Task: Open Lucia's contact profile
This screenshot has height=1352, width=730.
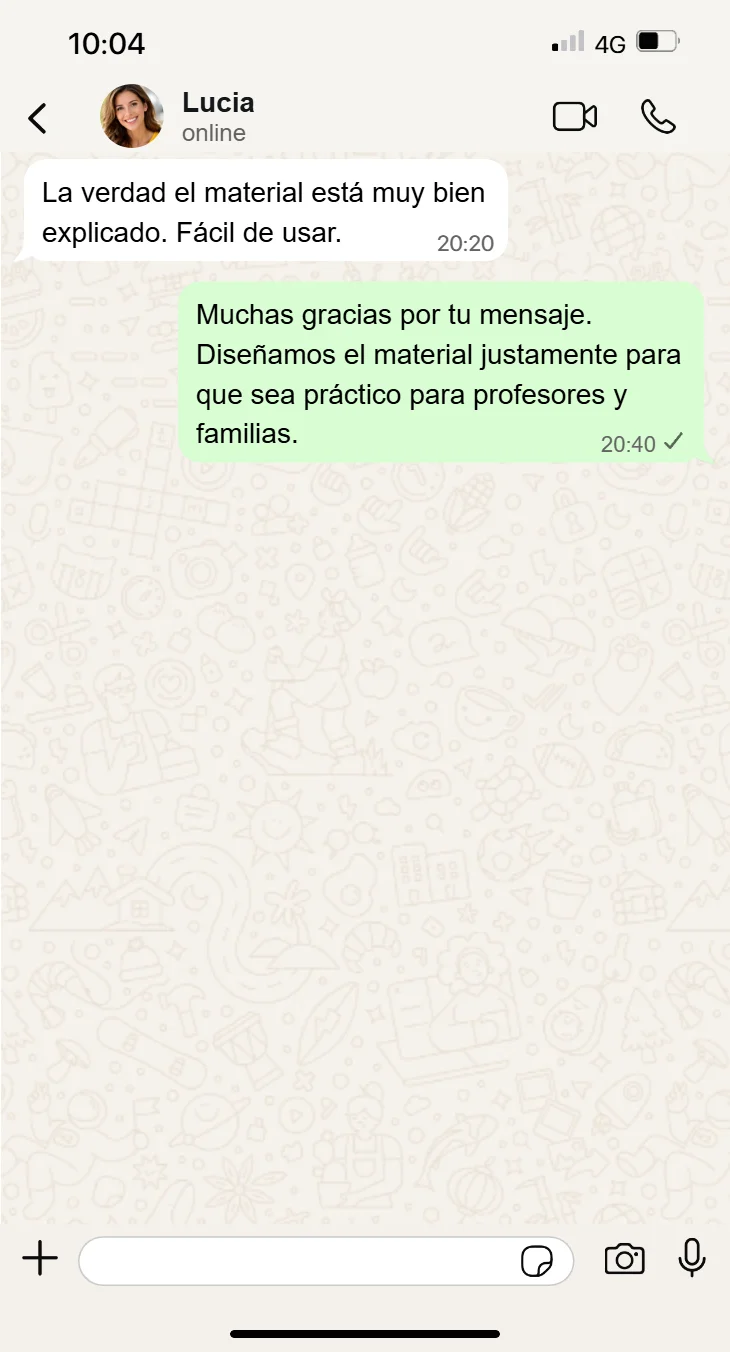Action: click(x=217, y=117)
